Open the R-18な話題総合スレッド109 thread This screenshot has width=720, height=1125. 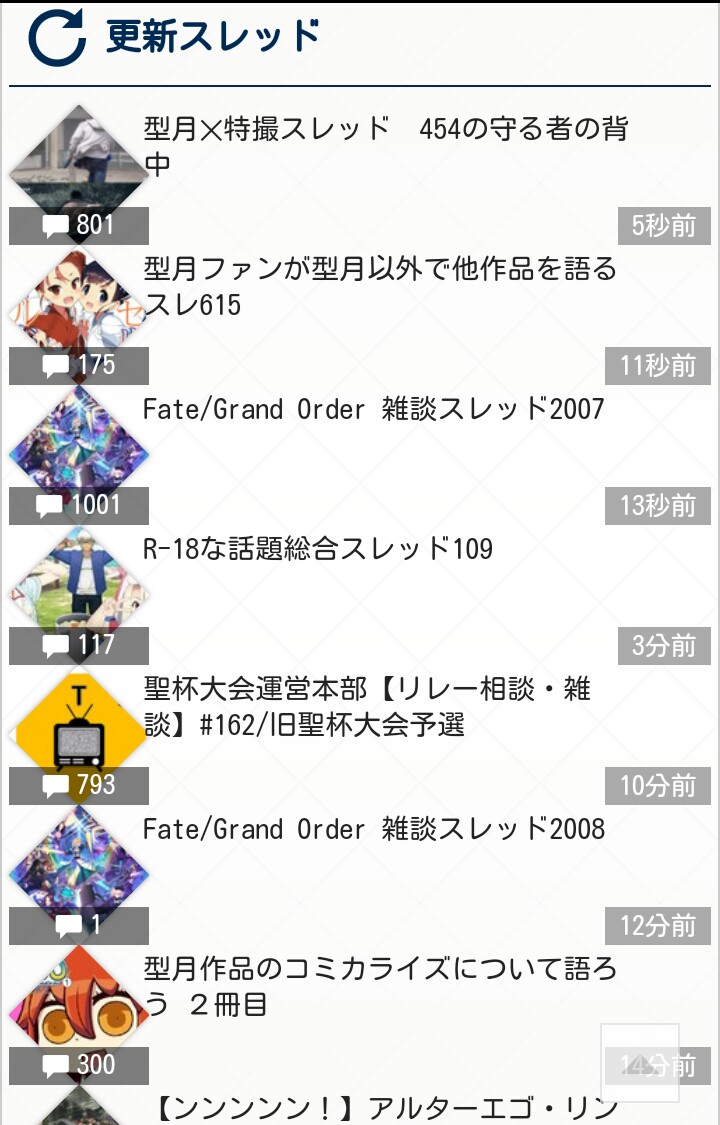318,549
